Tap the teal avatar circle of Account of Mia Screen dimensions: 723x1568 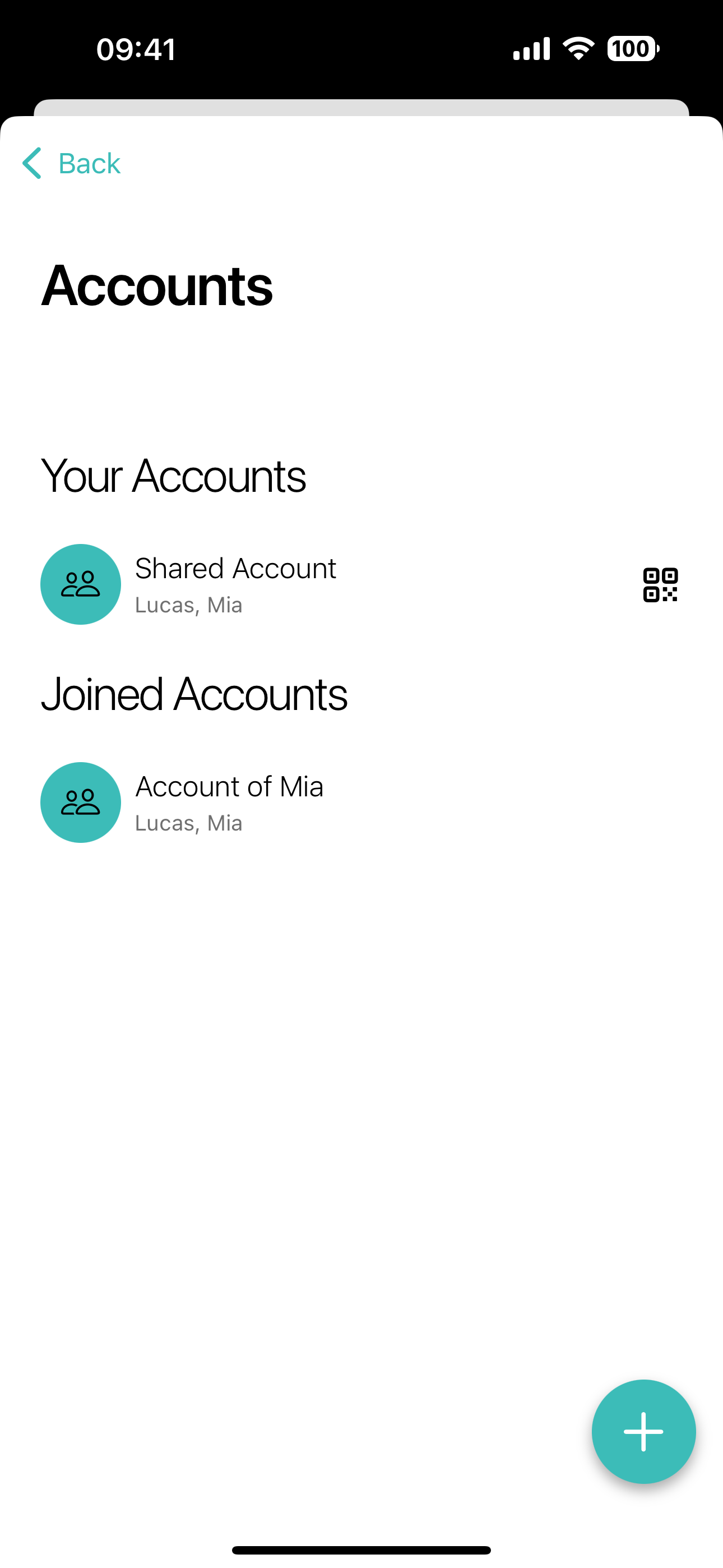[80, 803]
